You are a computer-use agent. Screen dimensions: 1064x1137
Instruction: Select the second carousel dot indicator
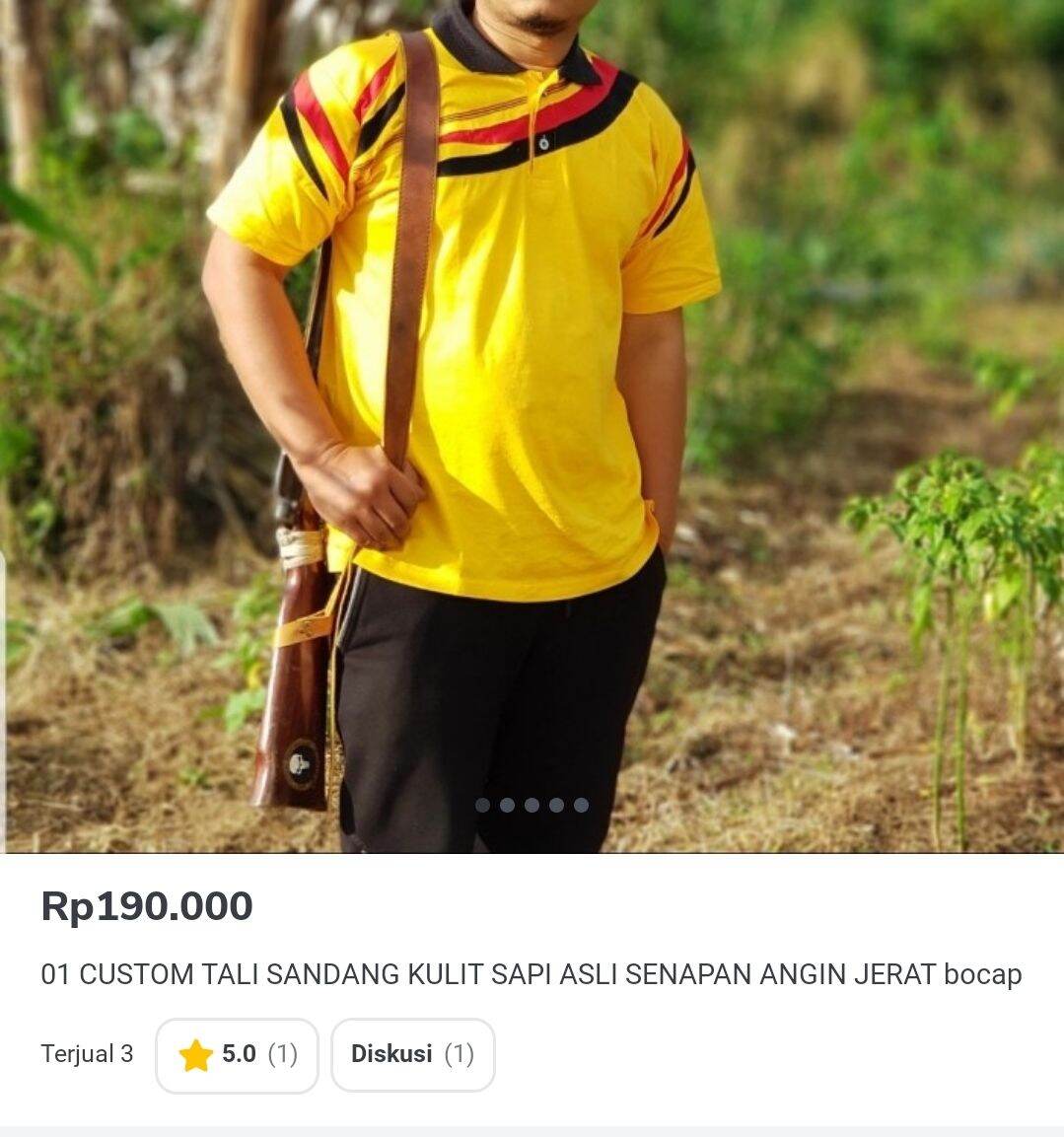tap(505, 805)
